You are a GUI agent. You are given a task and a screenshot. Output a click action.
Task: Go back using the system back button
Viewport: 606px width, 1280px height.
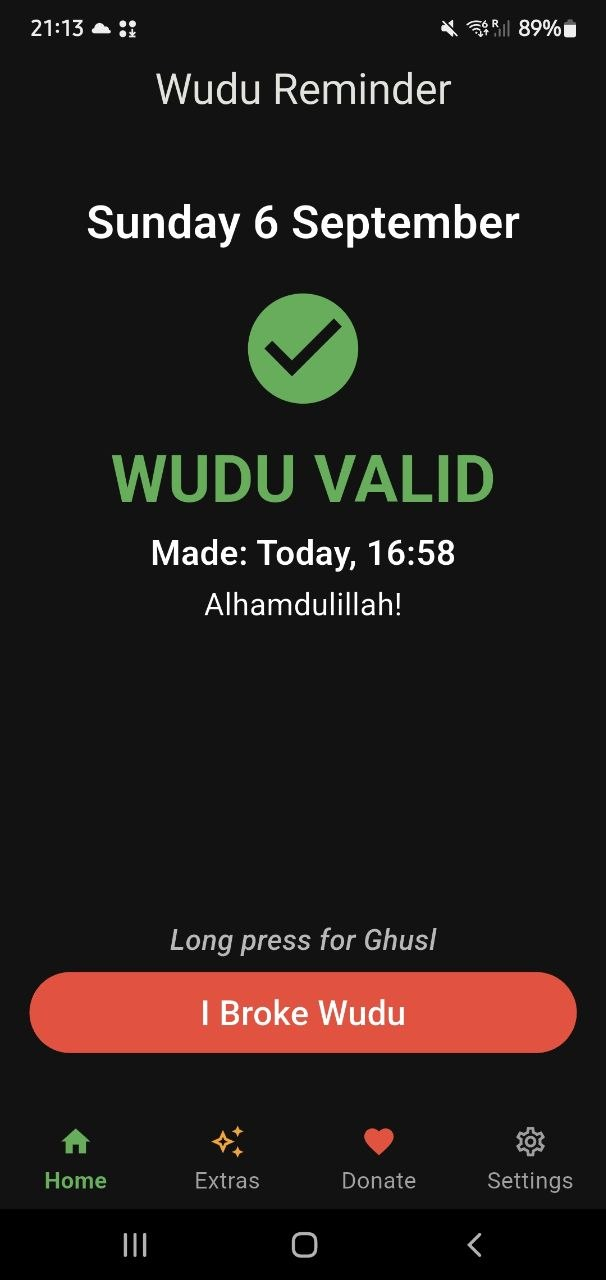474,1244
